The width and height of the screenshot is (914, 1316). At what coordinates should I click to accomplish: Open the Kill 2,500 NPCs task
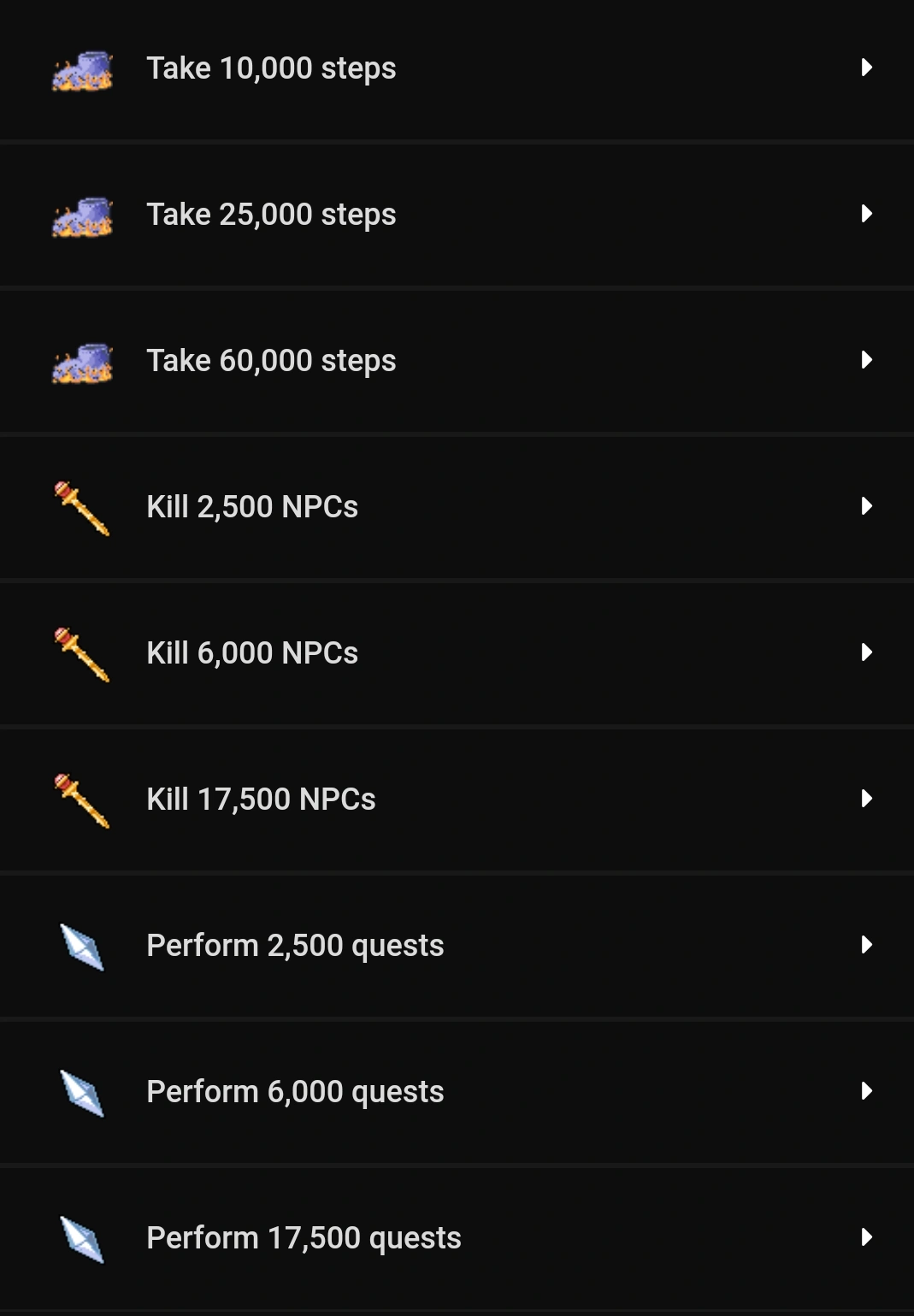click(x=457, y=507)
